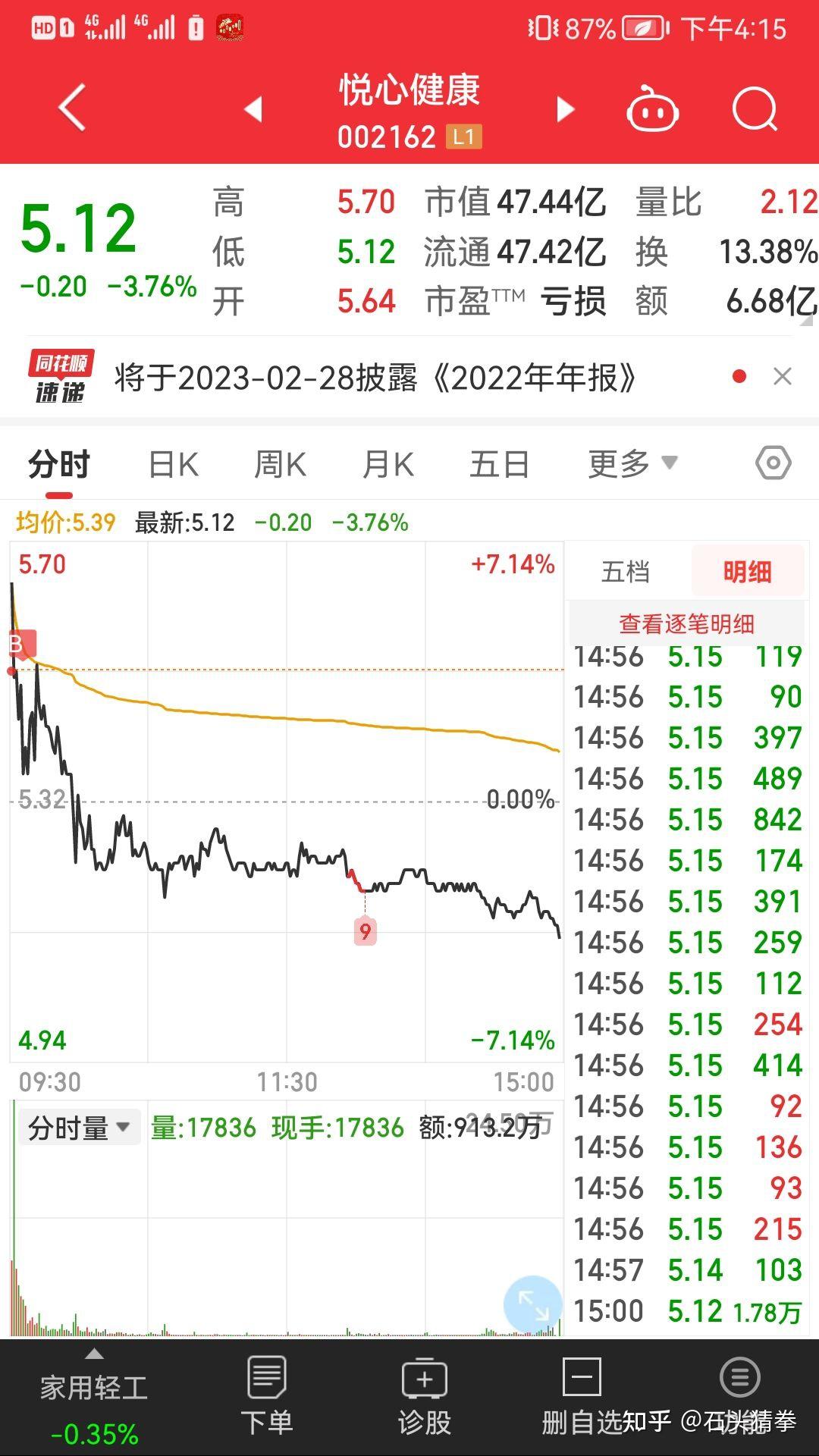Image resolution: width=819 pixels, height=1456 pixels.
Task: Open chart settings hexagon icon
Action: click(773, 463)
